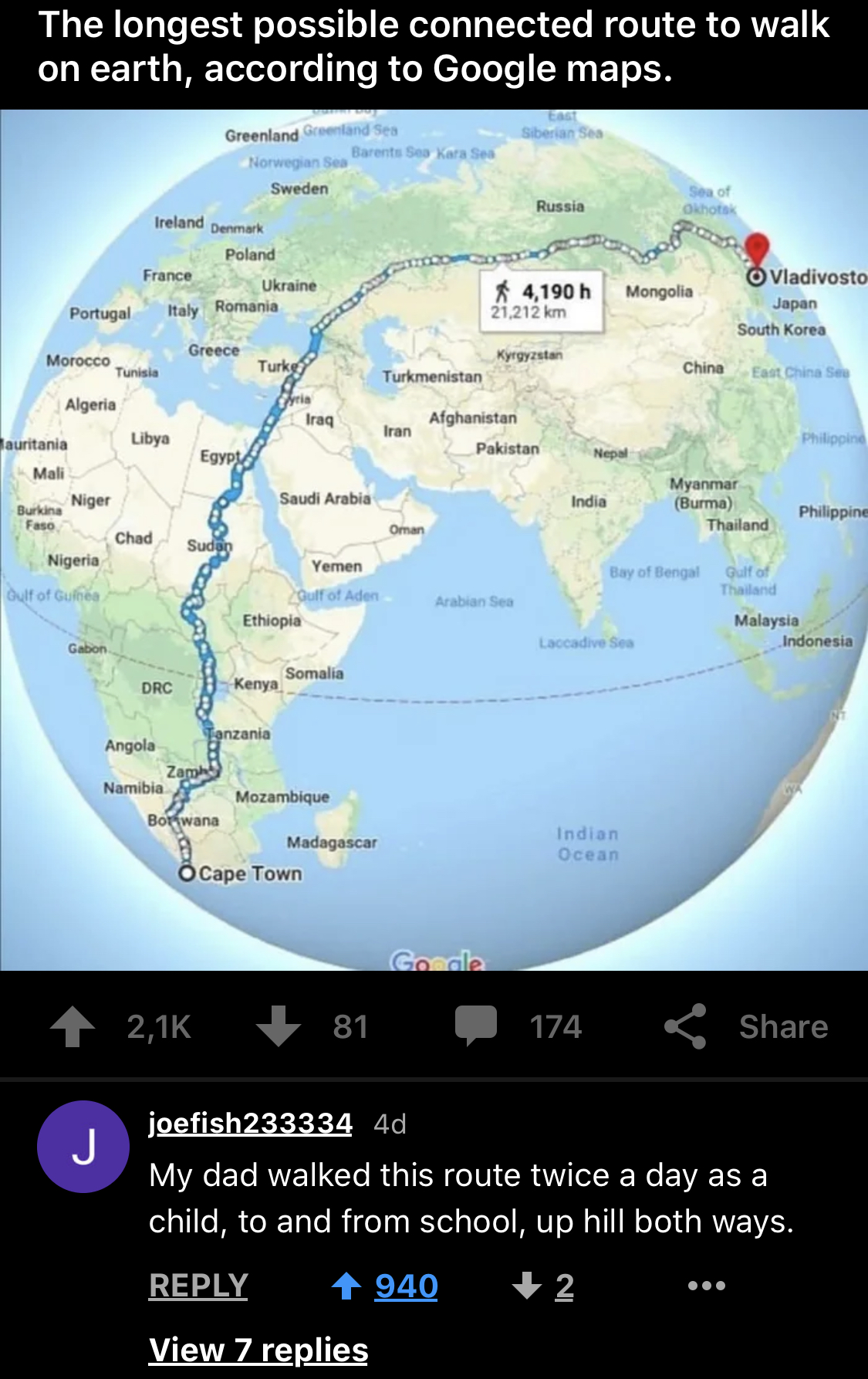Upvote the longest walking route post
Image resolution: width=868 pixels, height=1379 pixels.
pos(73,1026)
